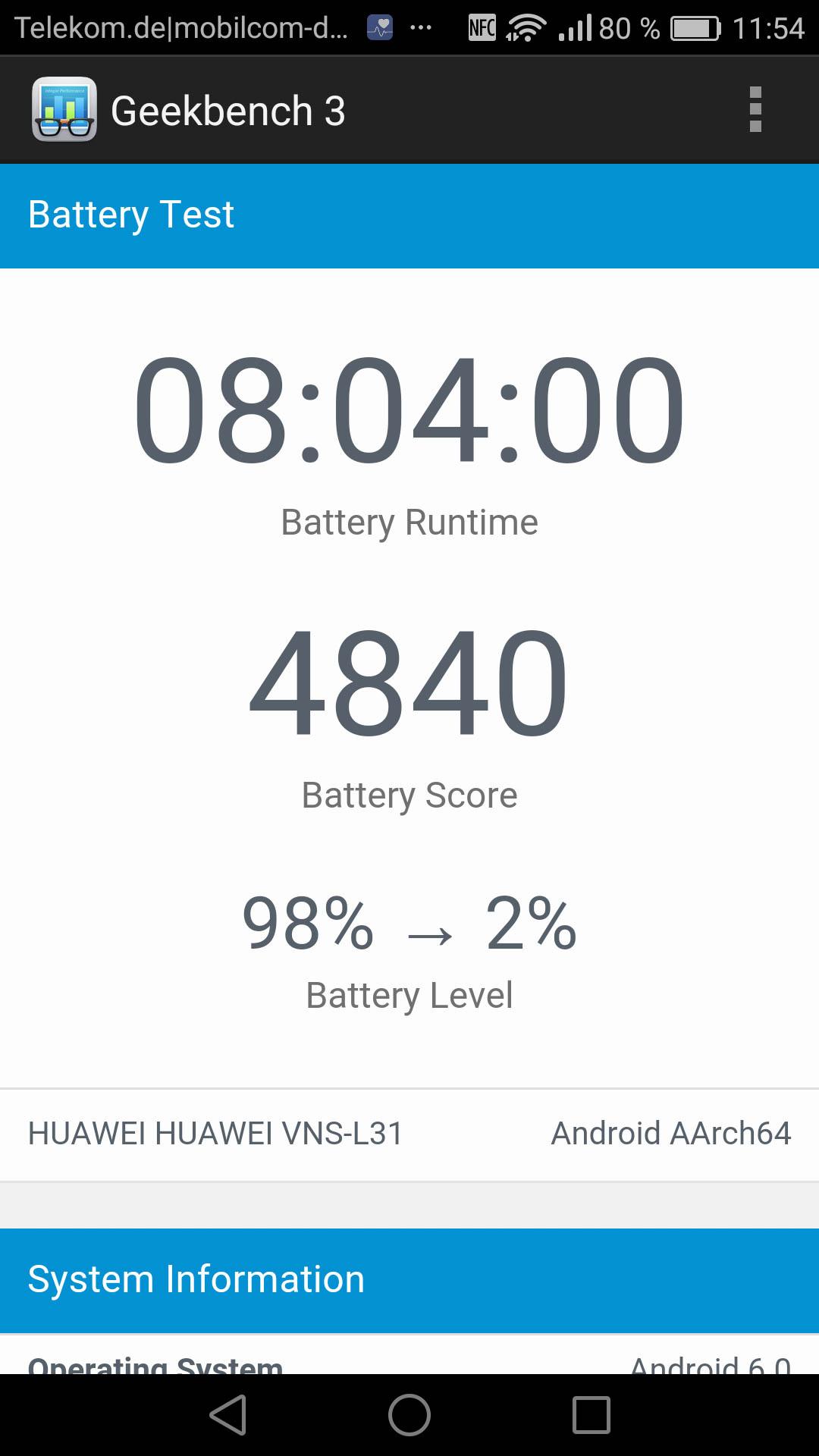This screenshot has height=1456, width=819.
Task: Tap the system back button
Action: (228, 1415)
